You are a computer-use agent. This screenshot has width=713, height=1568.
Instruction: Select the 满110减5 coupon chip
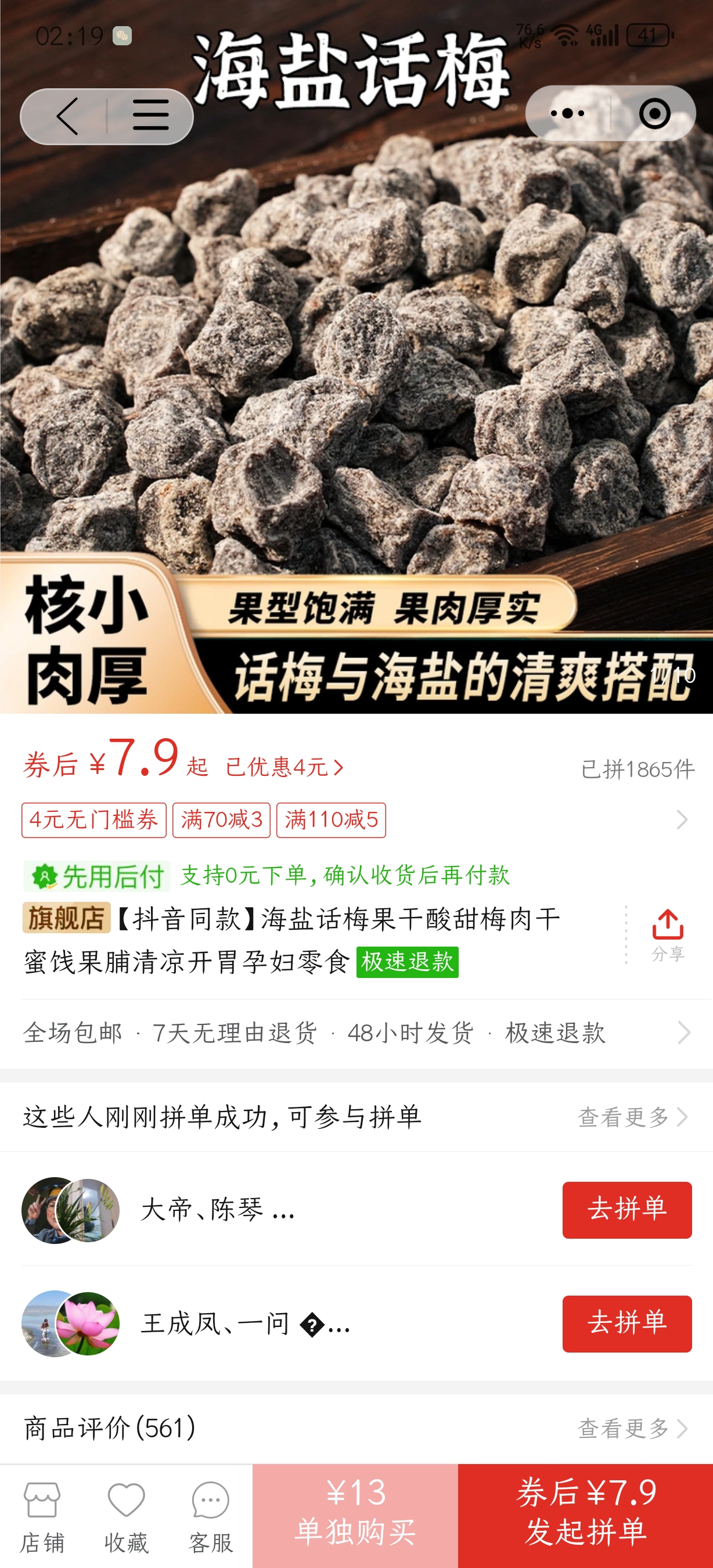(x=331, y=820)
